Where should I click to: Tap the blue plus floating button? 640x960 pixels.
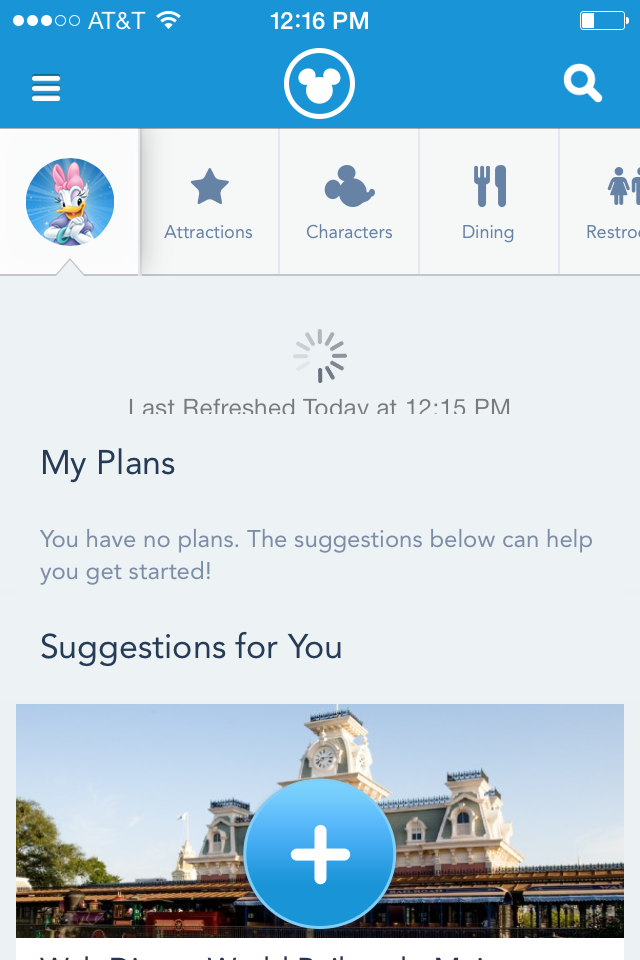point(320,855)
